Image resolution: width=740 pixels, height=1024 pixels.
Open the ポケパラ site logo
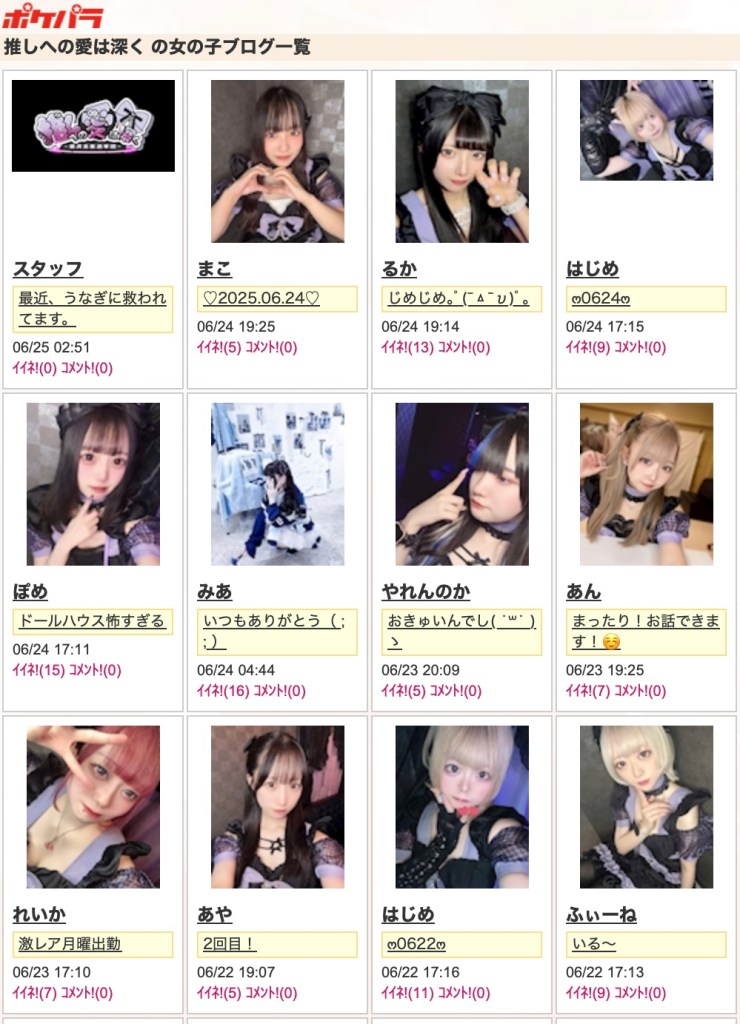(x=51, y=17)
